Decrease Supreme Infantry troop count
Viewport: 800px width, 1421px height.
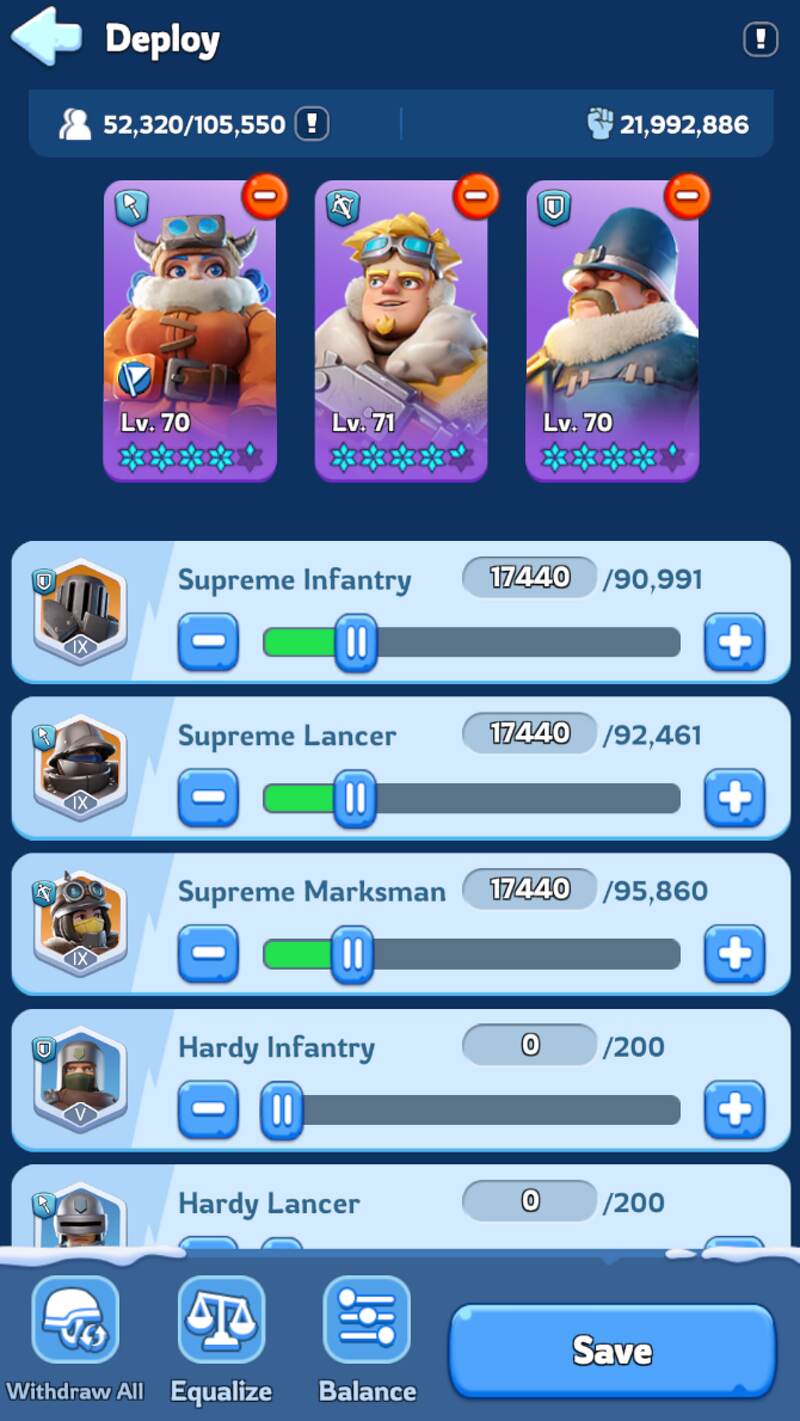click(x=208, y=642)
